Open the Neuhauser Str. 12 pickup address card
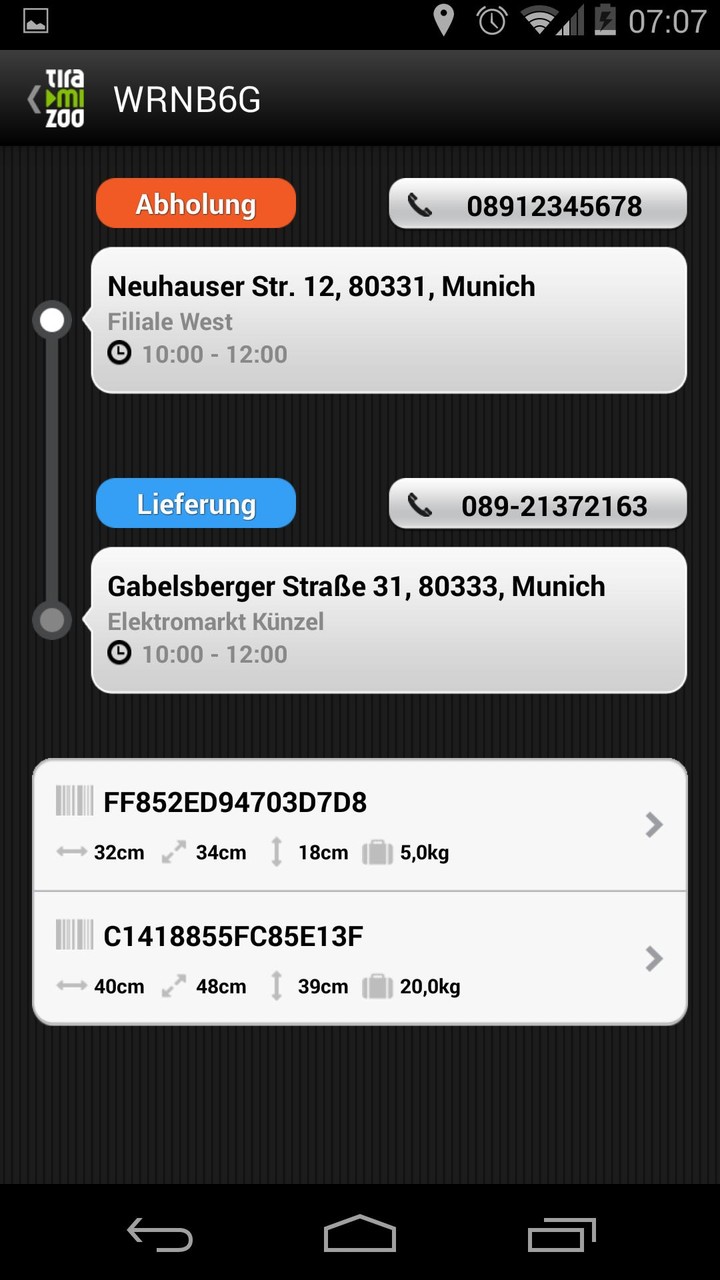720x1280 pixels. (x=388, y=320)
